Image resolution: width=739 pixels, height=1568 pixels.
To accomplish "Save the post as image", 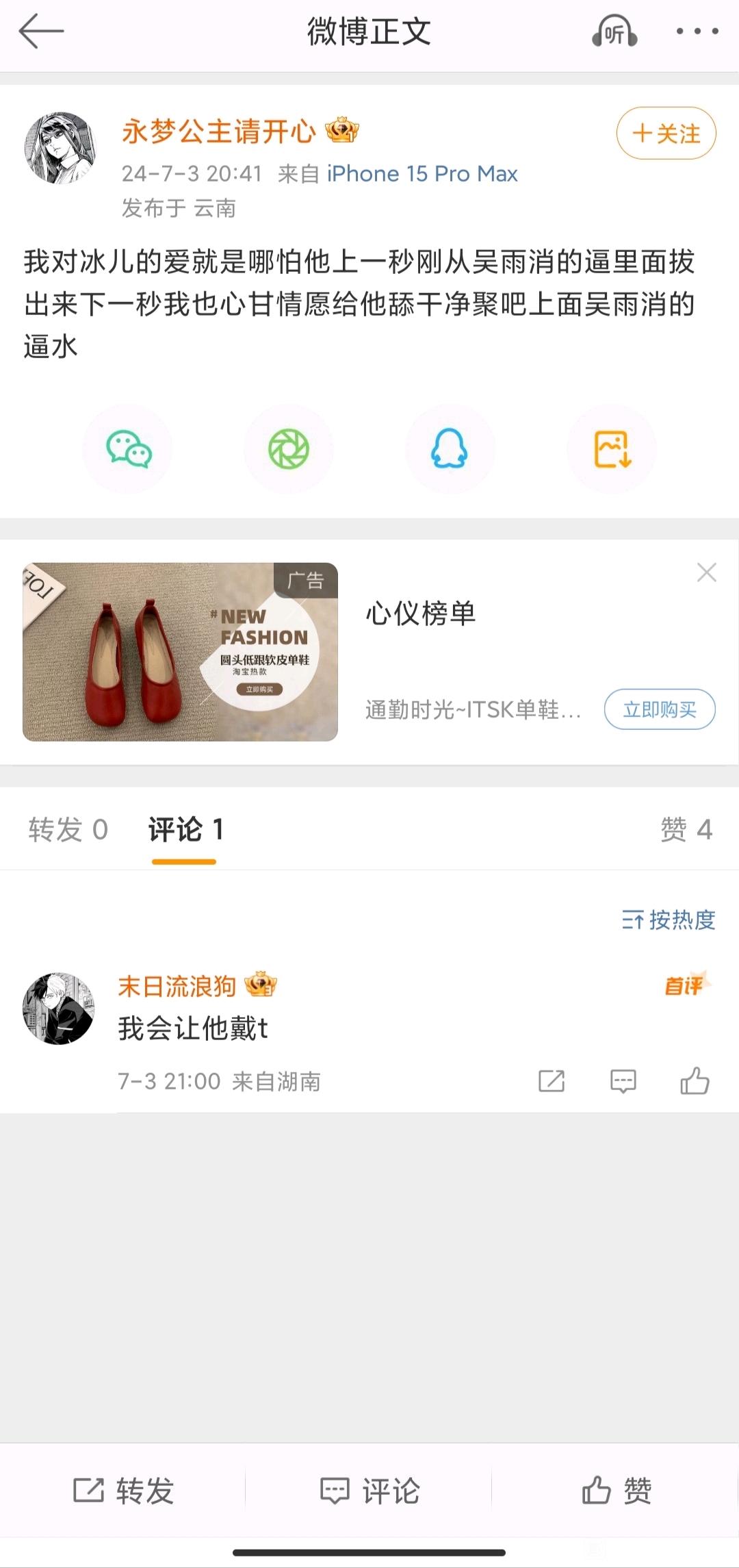I will pos(612,449).
